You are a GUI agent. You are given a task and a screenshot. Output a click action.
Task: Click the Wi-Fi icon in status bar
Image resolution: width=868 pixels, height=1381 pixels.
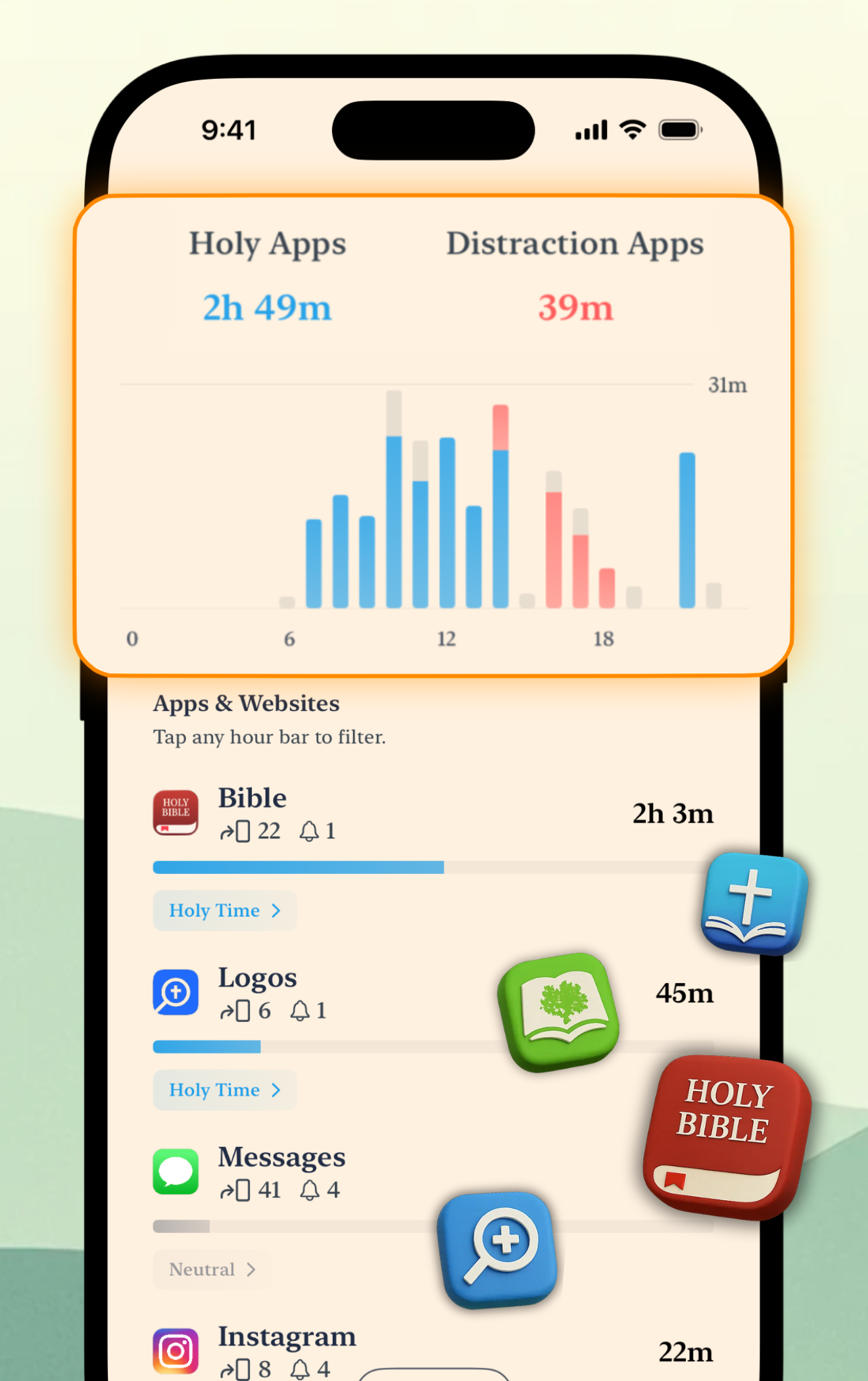(x=632, y=130)
